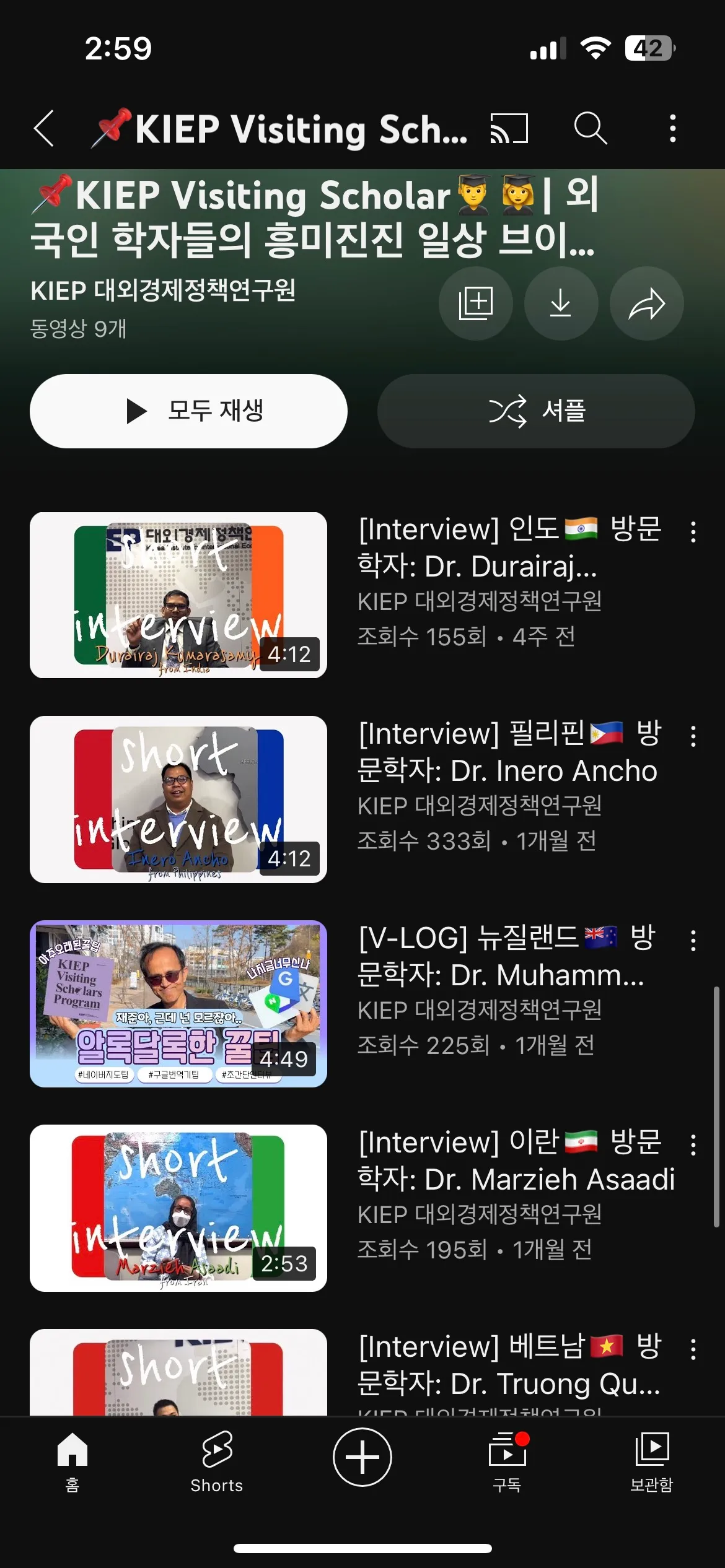Open KIEP 대외경제정책연구원 channel name
The image size is (725, 1568).
(164, 288)
